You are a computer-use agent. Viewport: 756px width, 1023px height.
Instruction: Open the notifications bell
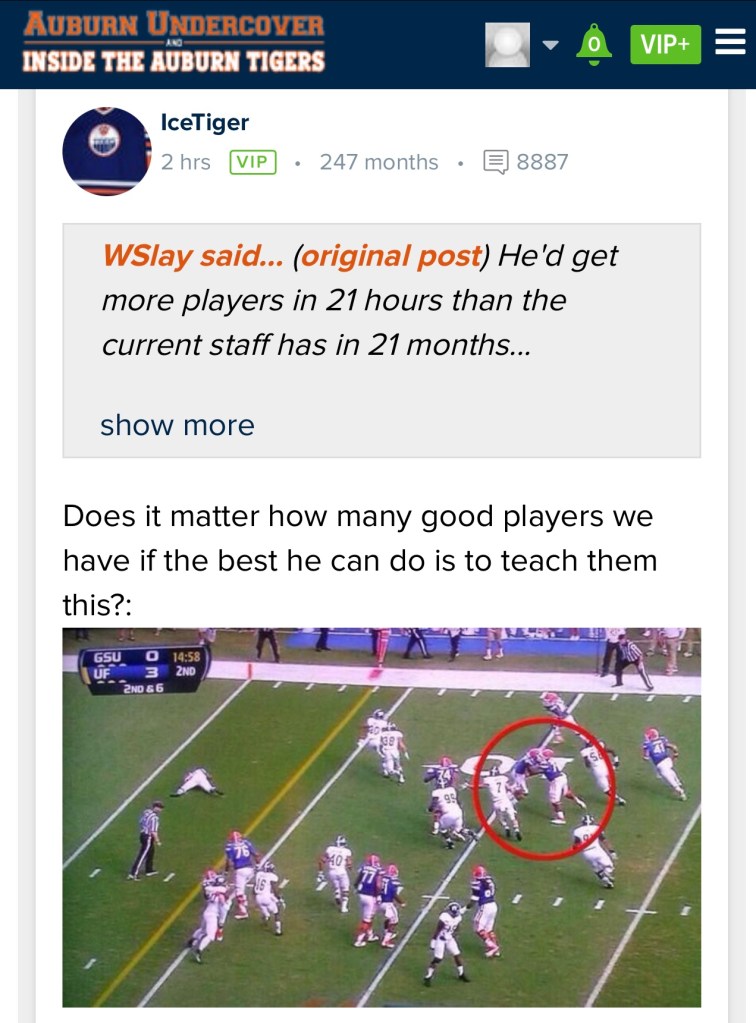594,45
